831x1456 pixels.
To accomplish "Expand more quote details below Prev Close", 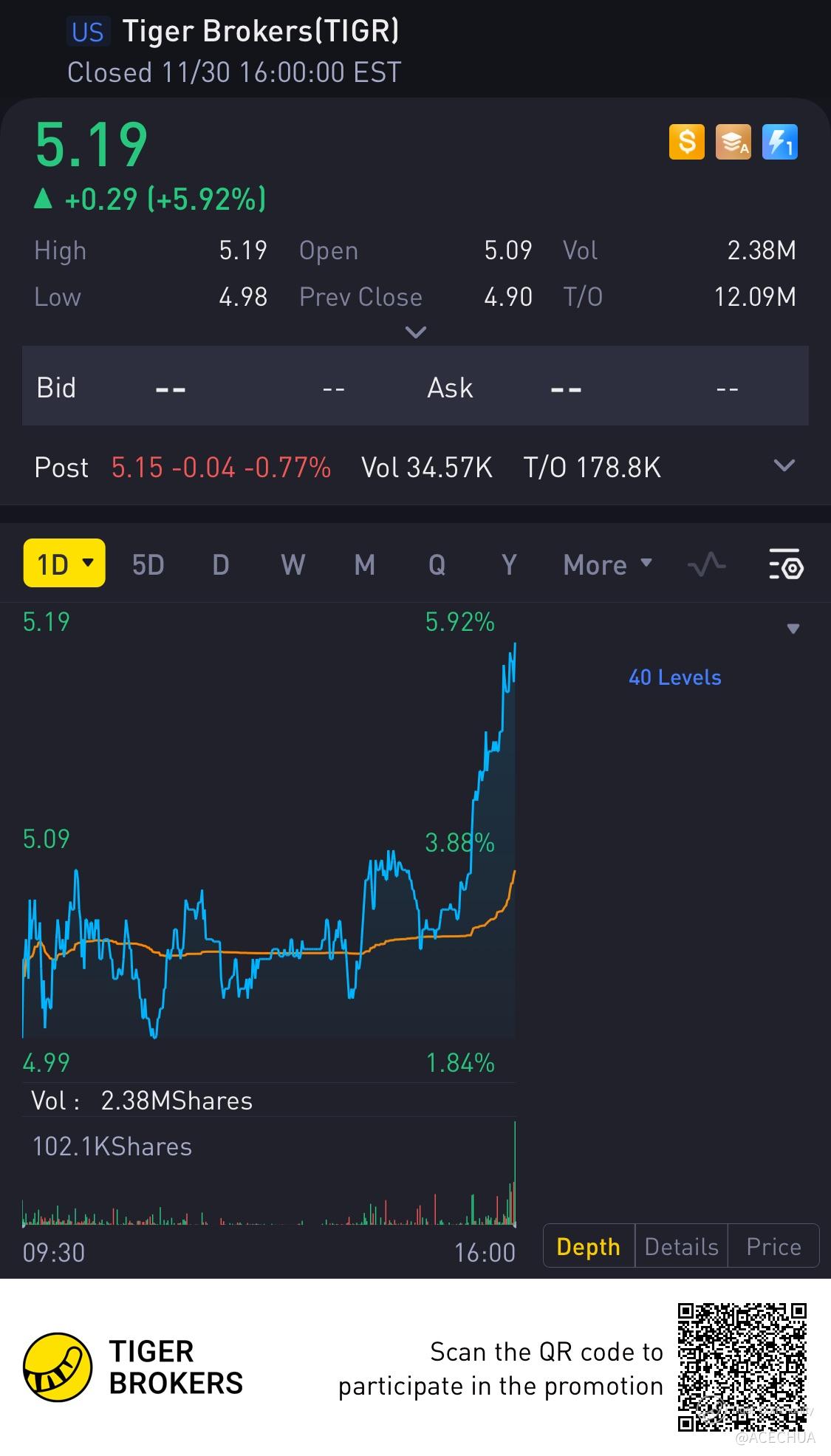I will click(416, 332).
